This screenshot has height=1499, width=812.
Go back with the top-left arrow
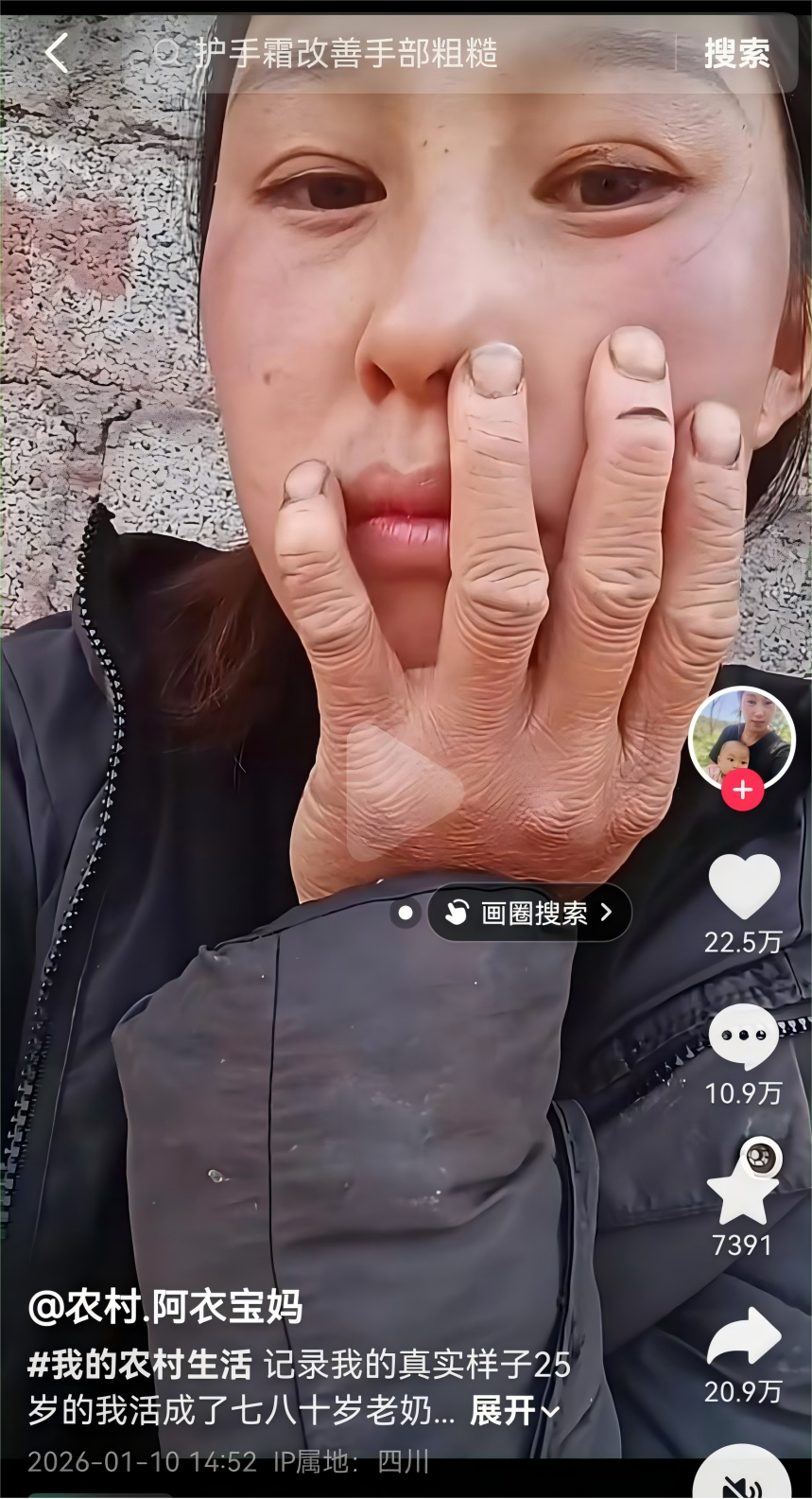57,53
